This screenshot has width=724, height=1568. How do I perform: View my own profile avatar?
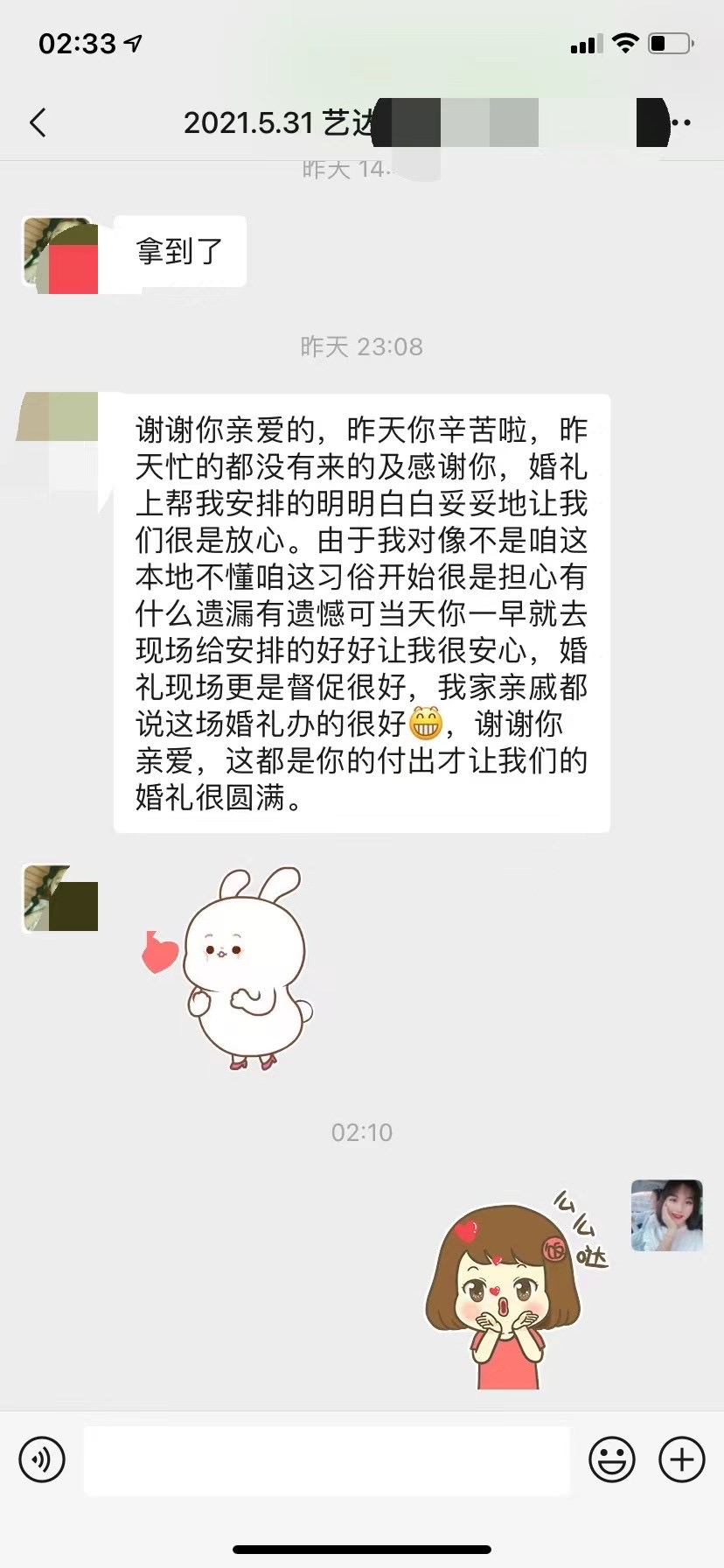(666, 1214)
